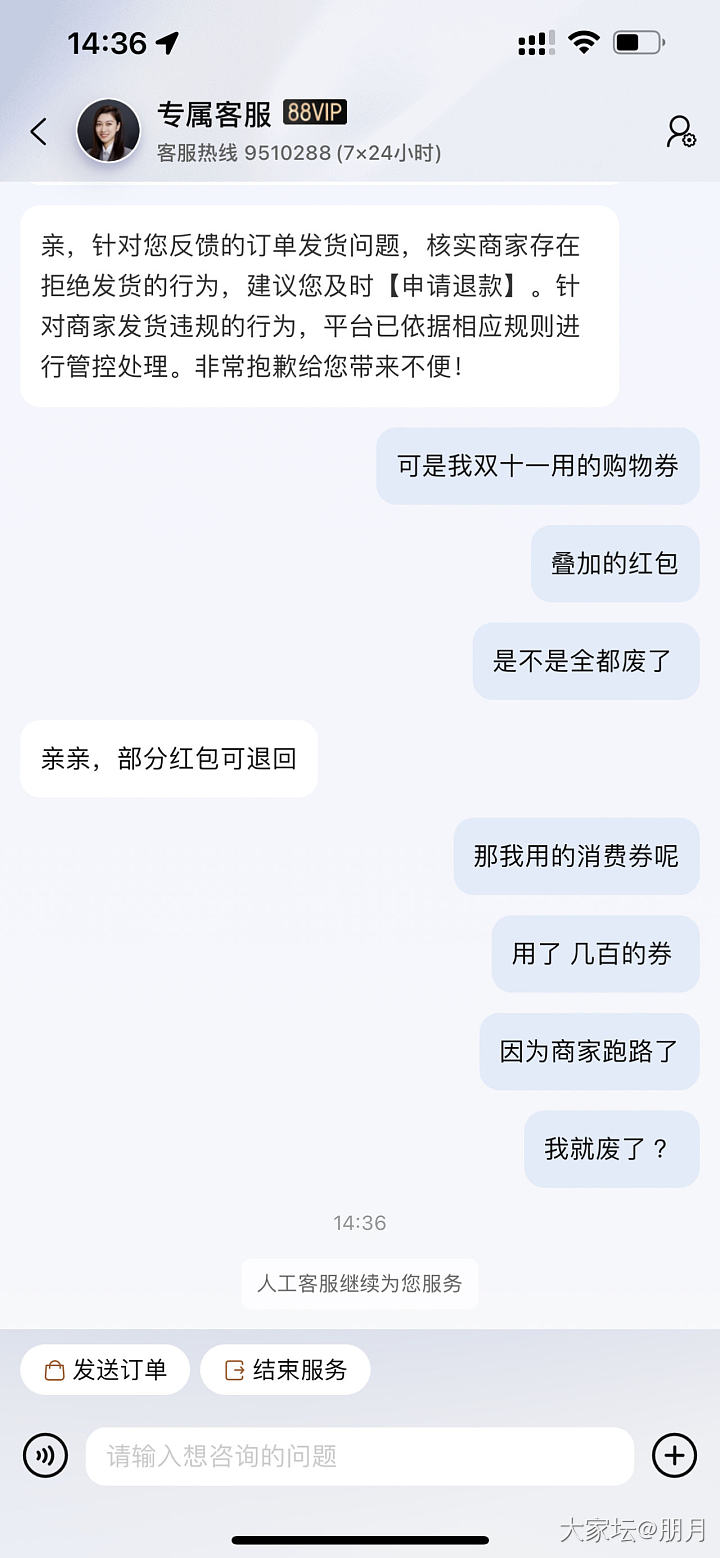Switch to voice input mode
The height and width of the screenshot is (1558, 720).
(45, 1455)
